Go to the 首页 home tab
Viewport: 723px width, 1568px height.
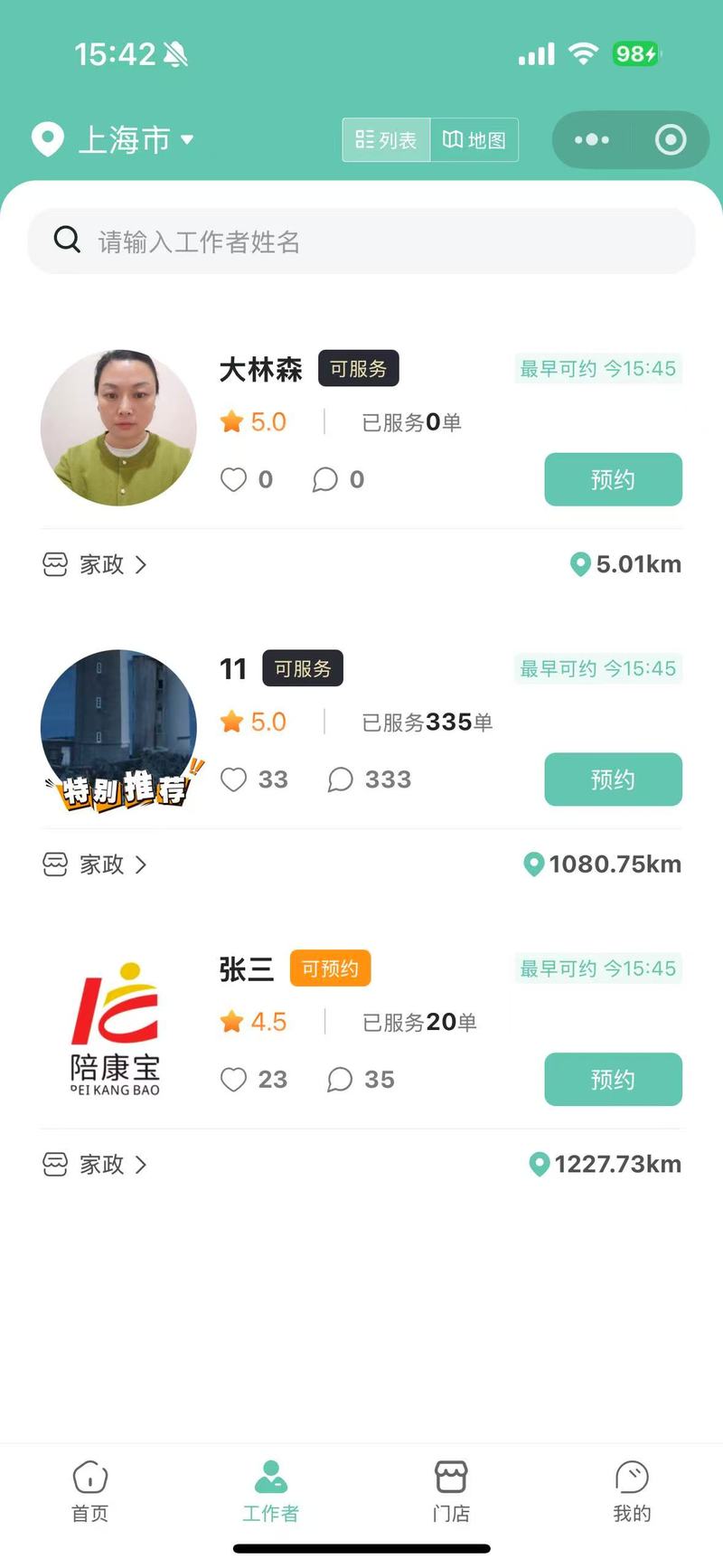click(90, 1492)
